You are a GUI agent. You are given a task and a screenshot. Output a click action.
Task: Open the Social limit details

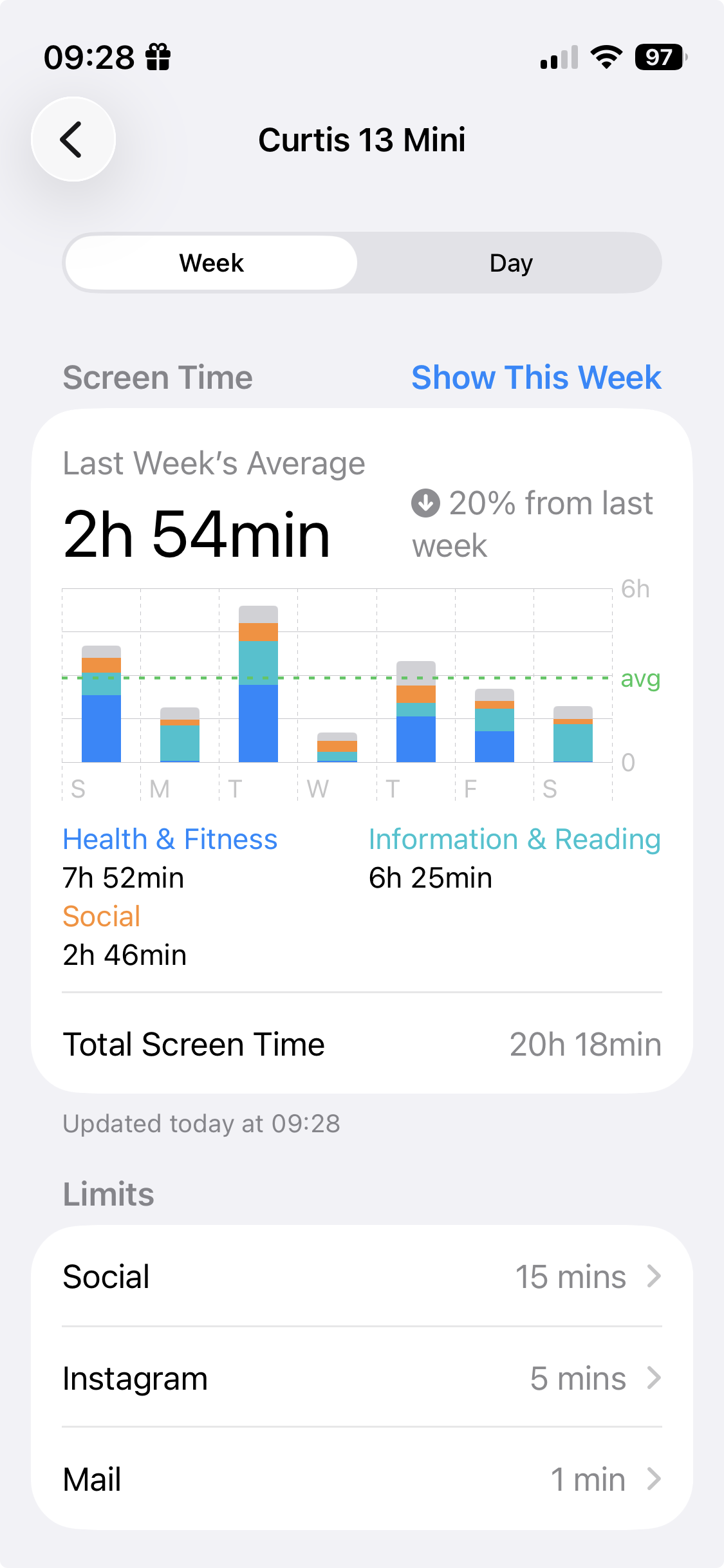pos(362,1276)
